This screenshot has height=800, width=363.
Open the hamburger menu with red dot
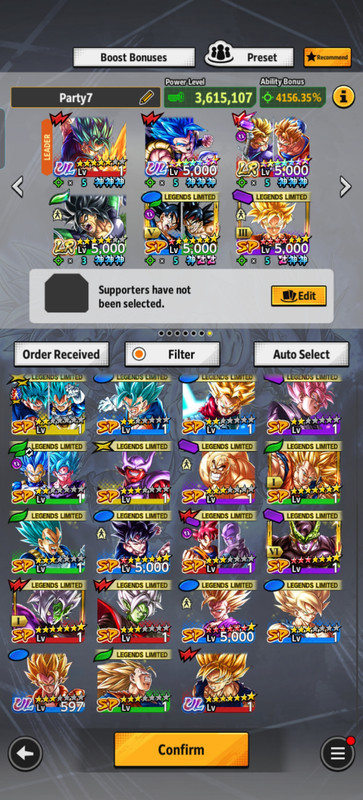pos(337,754)
